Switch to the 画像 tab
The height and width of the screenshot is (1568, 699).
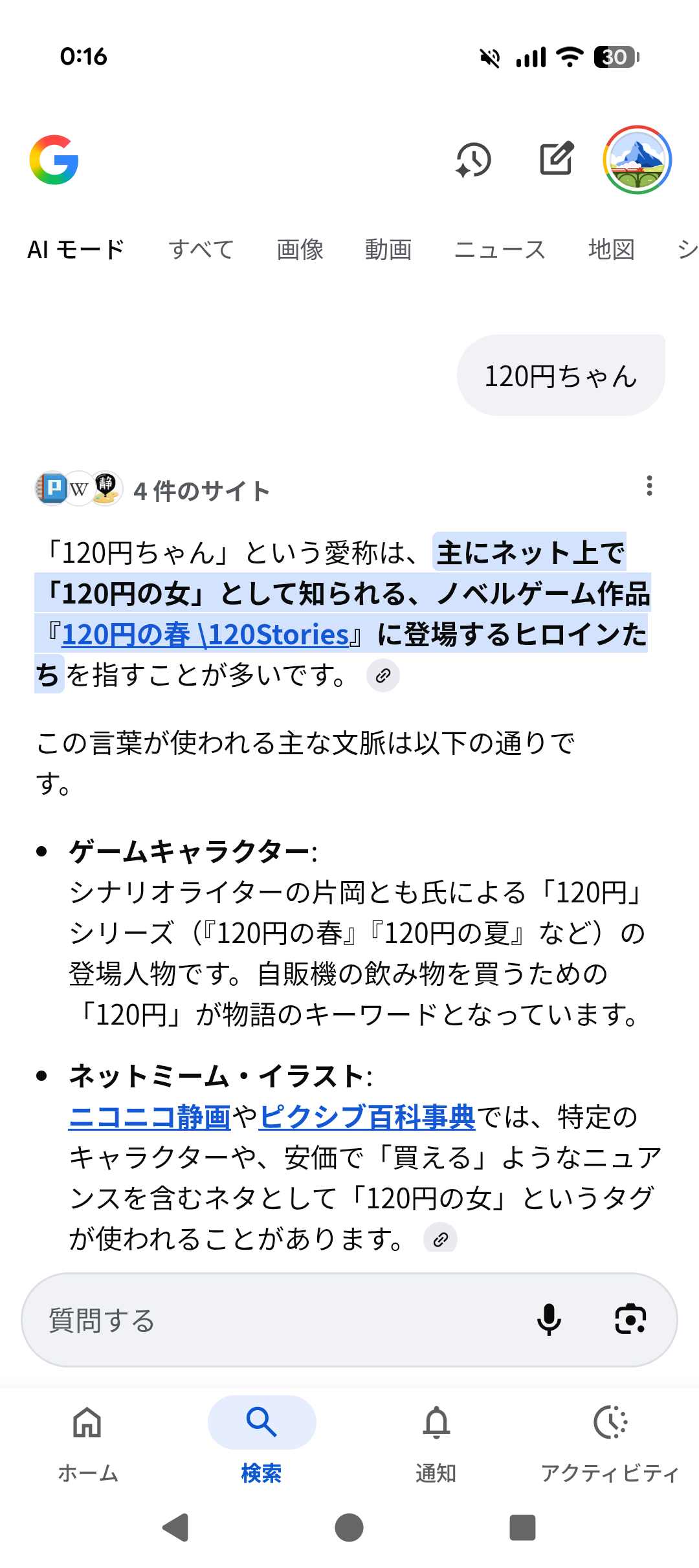tap(300, 250)
